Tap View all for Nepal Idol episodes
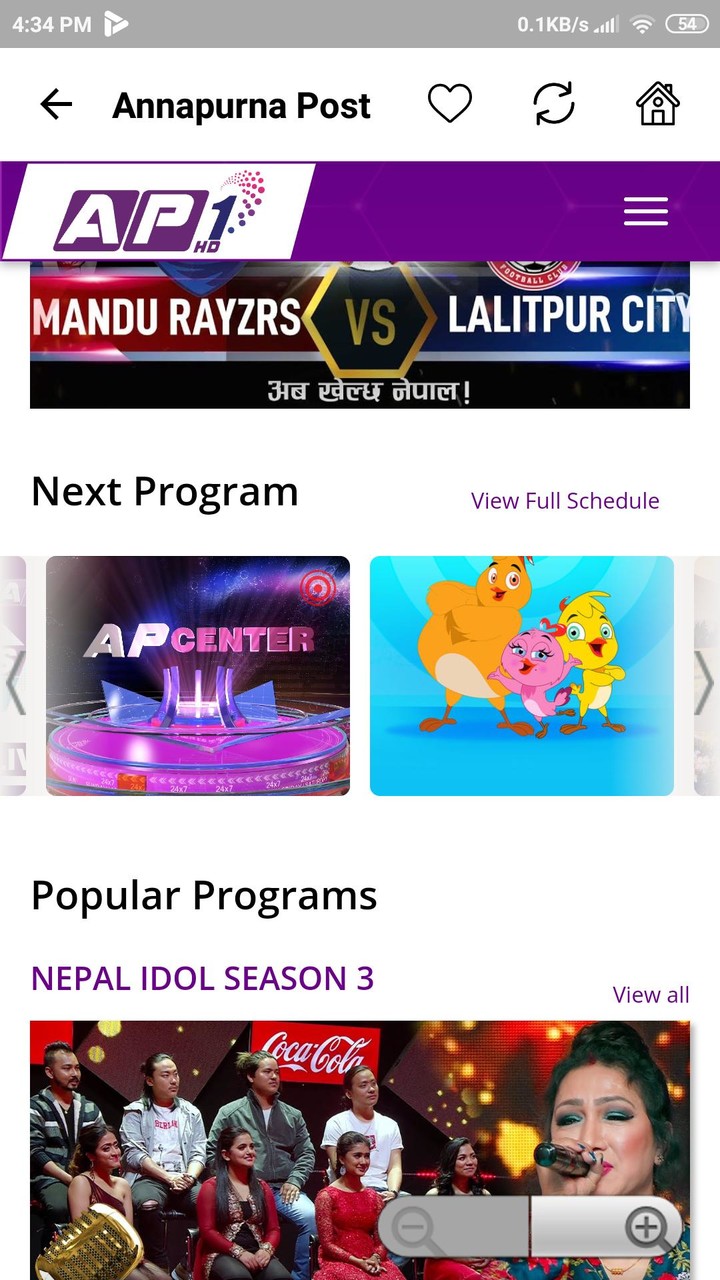The image size is (720, 1280). pyautogui.click(x=651, y=995)
